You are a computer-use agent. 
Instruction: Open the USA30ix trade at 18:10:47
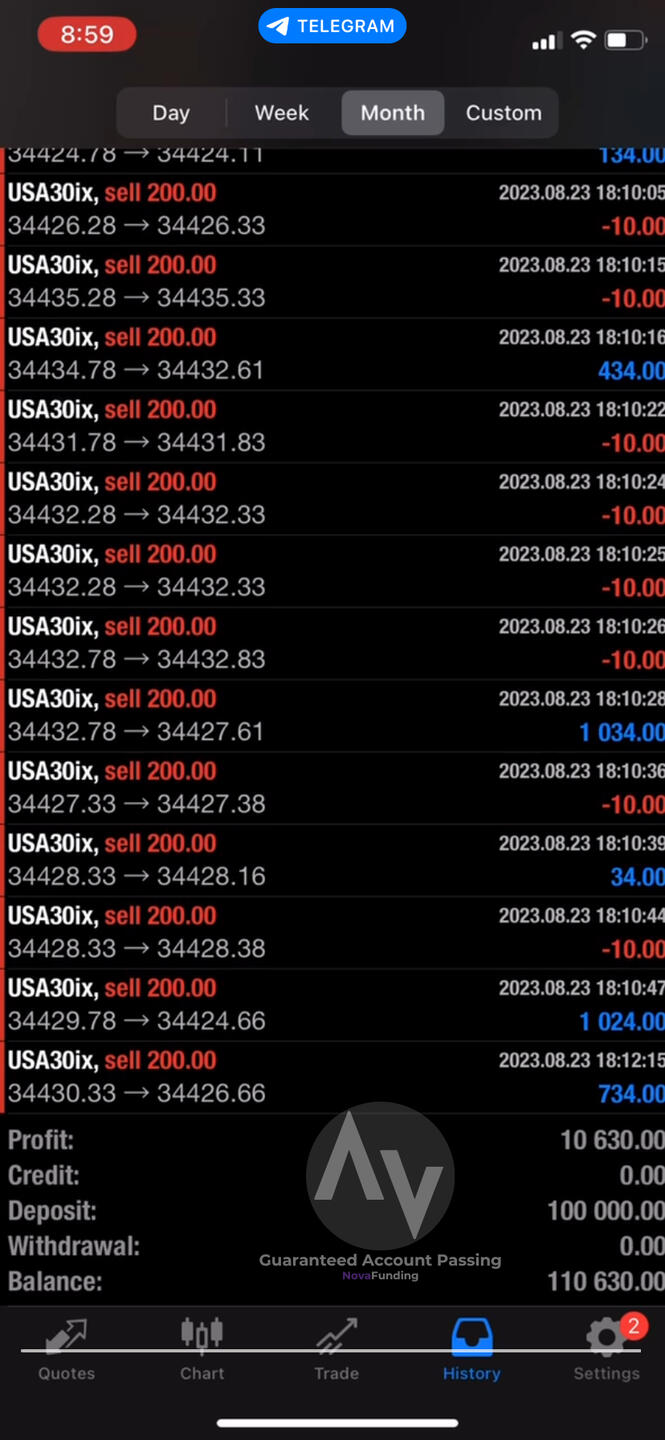coord(332,1004)
